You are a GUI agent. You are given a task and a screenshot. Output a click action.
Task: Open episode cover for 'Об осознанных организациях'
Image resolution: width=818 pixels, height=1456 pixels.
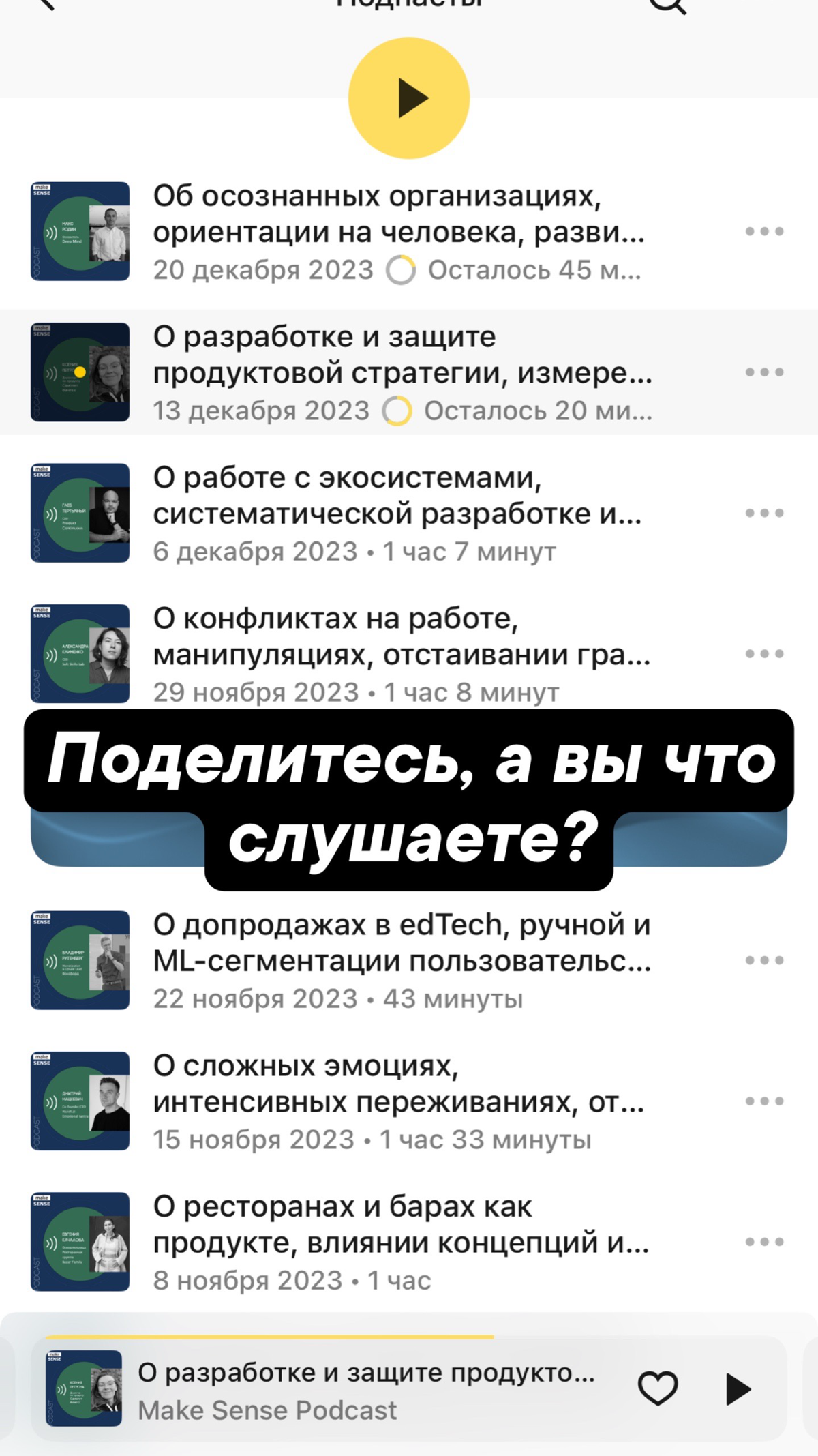(x=80, y=232)
